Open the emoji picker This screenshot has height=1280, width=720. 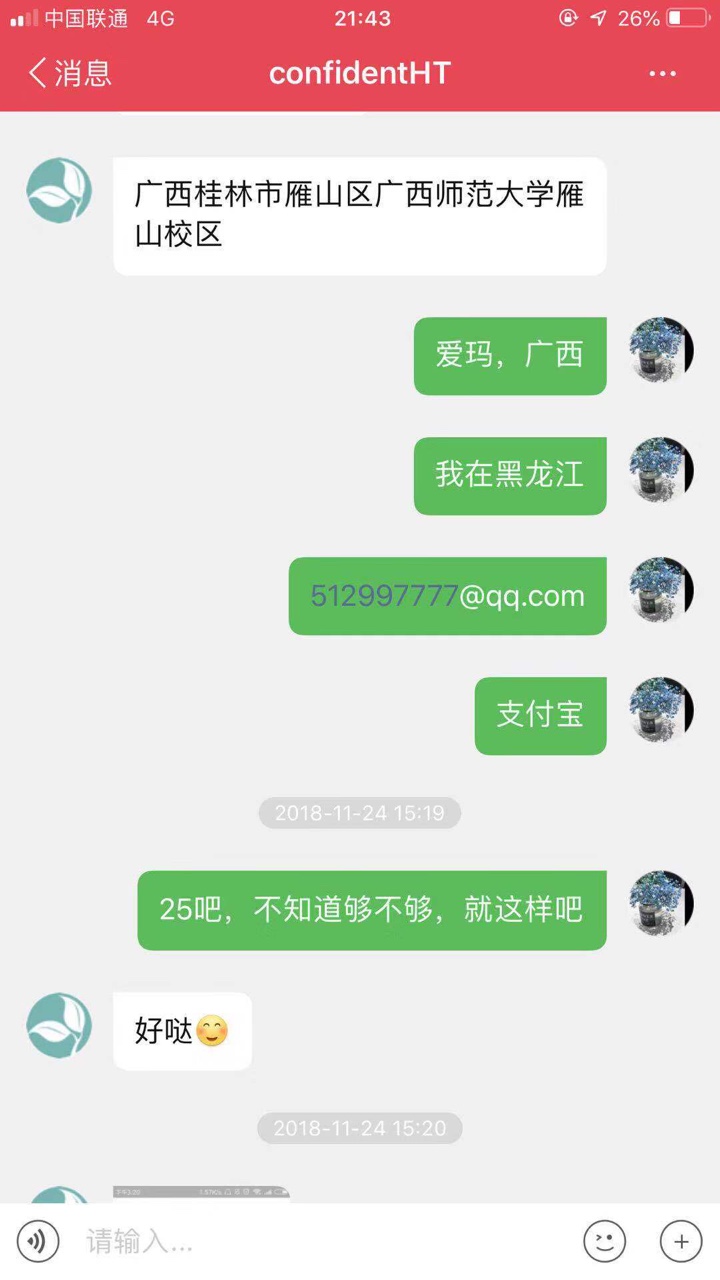pyautogui.click(x=605, y=1242)
